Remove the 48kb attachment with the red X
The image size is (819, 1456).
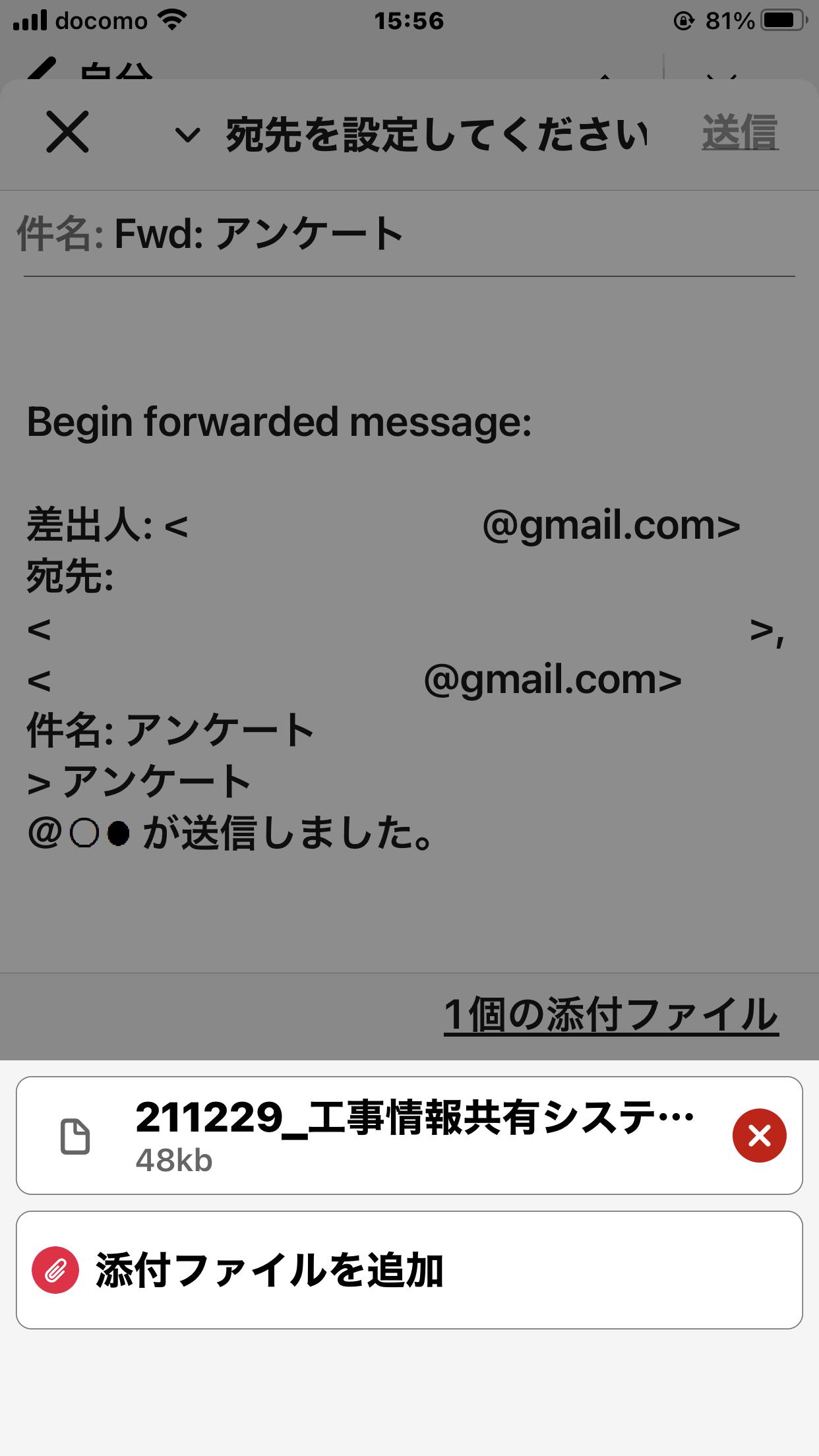pyautogui.click(x=759, y=1136)
